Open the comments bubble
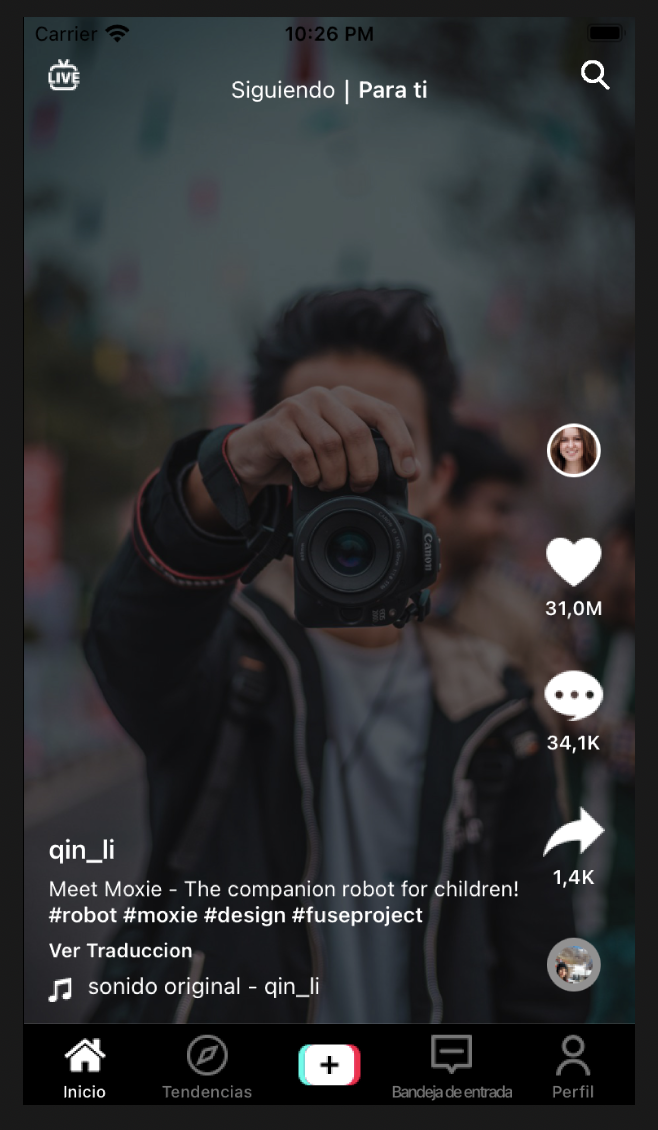Screen dimensions: 658x1130 tap(573, 696)
